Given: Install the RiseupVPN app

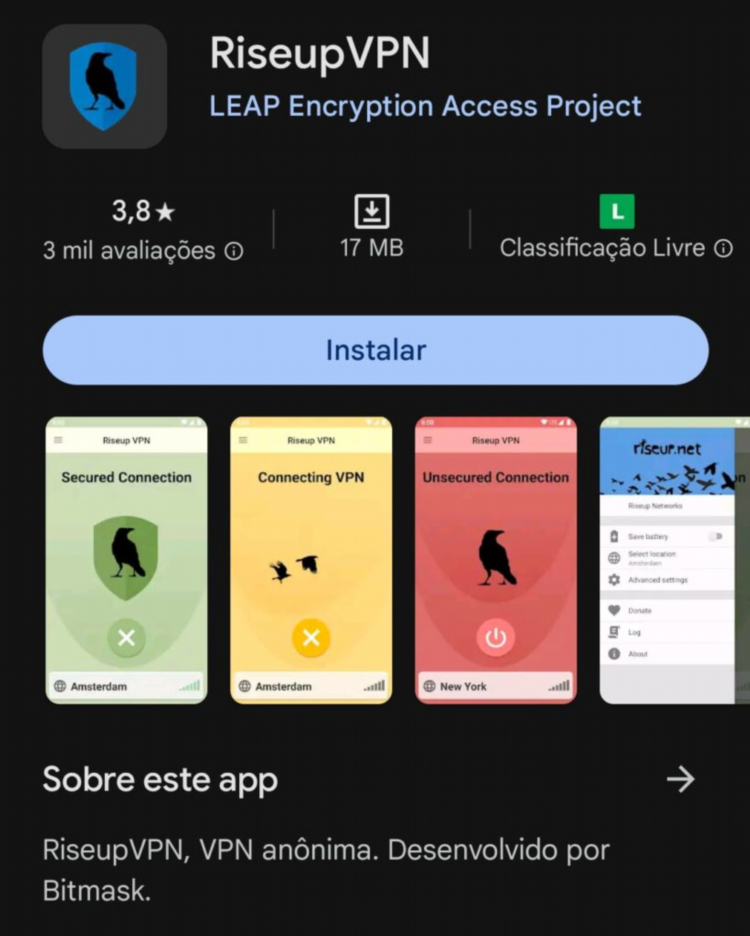Looking at the screenshot, I should pos(375,350).
